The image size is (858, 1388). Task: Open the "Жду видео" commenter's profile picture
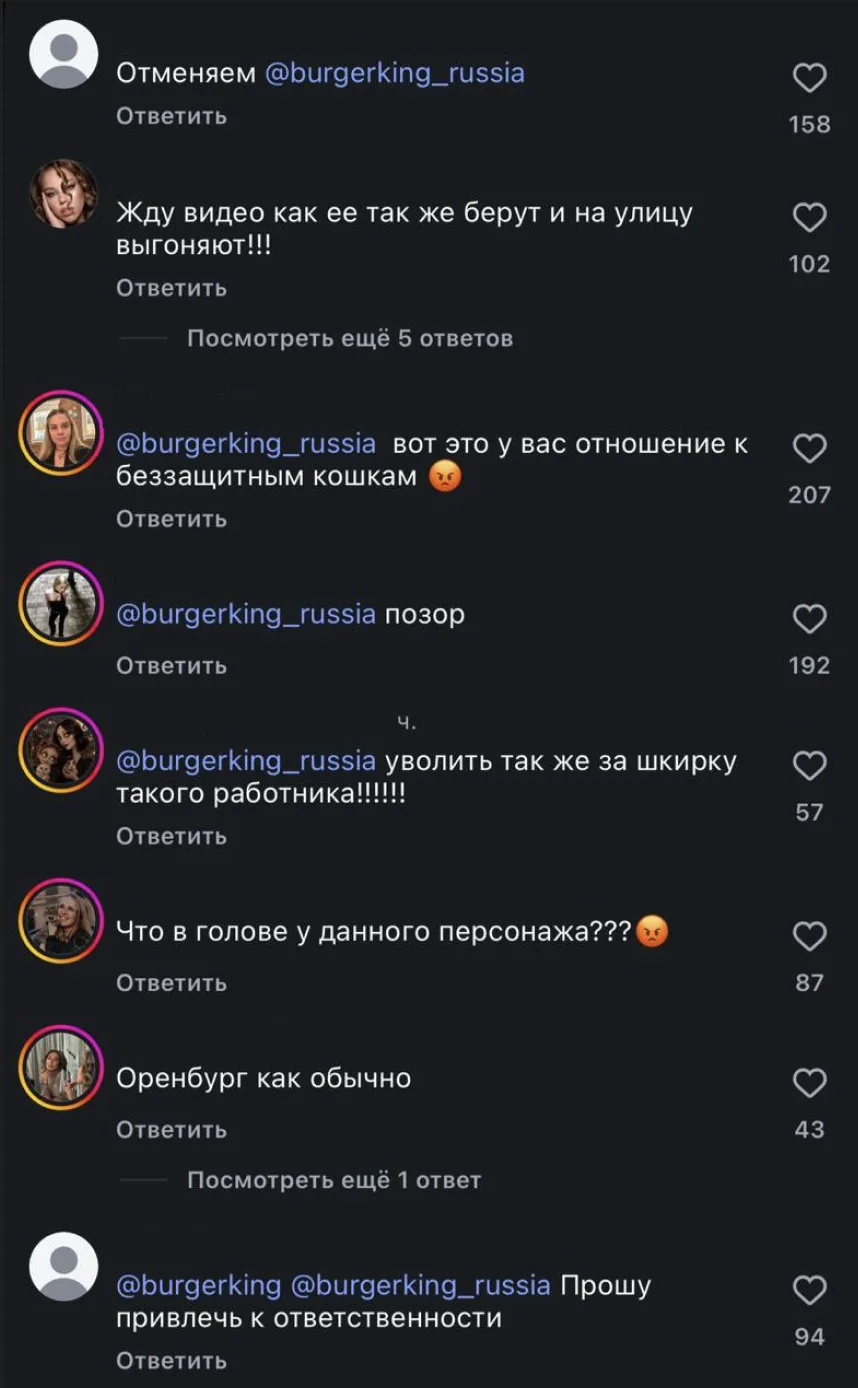64,194
